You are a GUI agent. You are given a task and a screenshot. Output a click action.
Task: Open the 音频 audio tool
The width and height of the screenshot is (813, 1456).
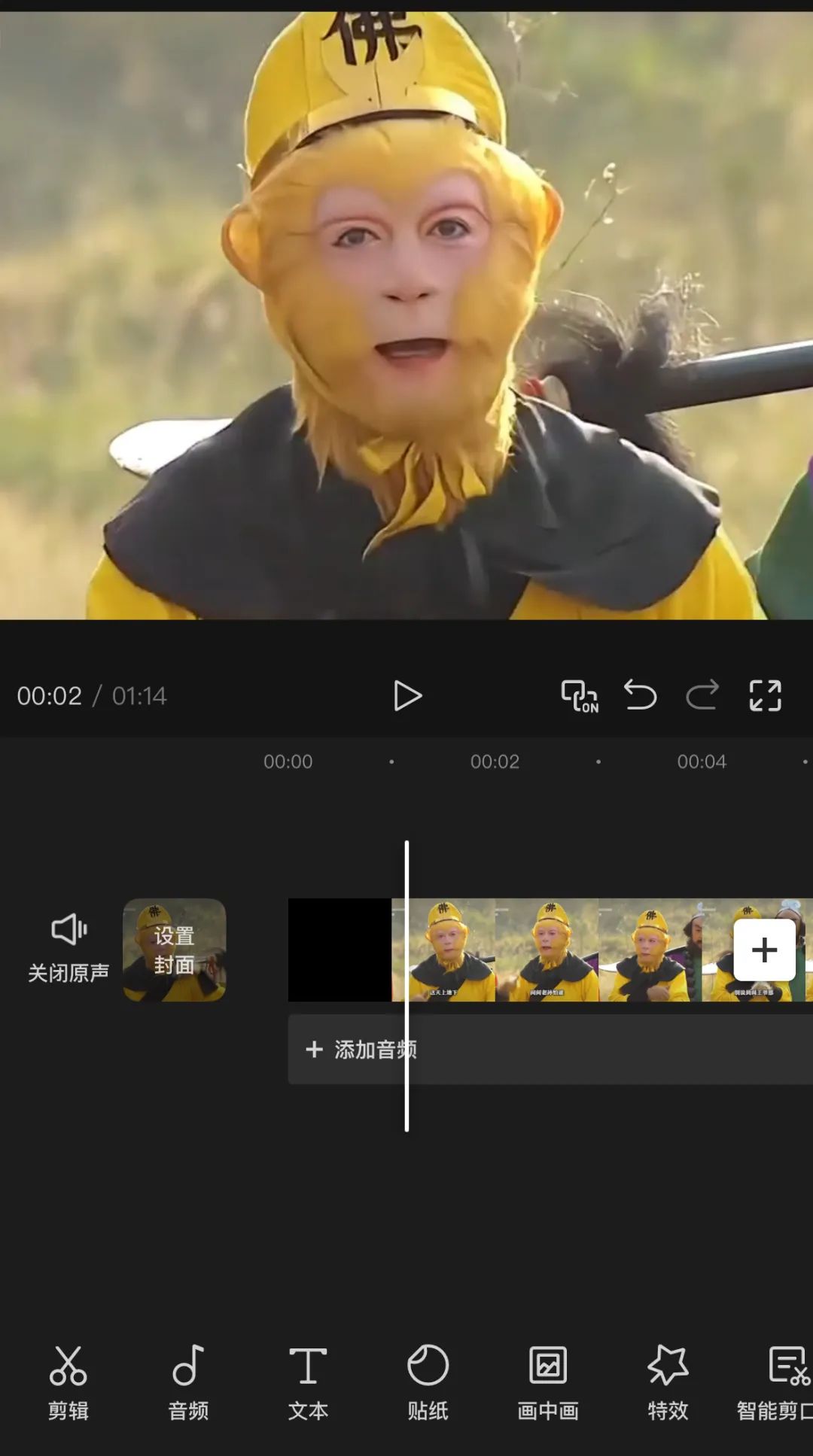[188, 1382]
